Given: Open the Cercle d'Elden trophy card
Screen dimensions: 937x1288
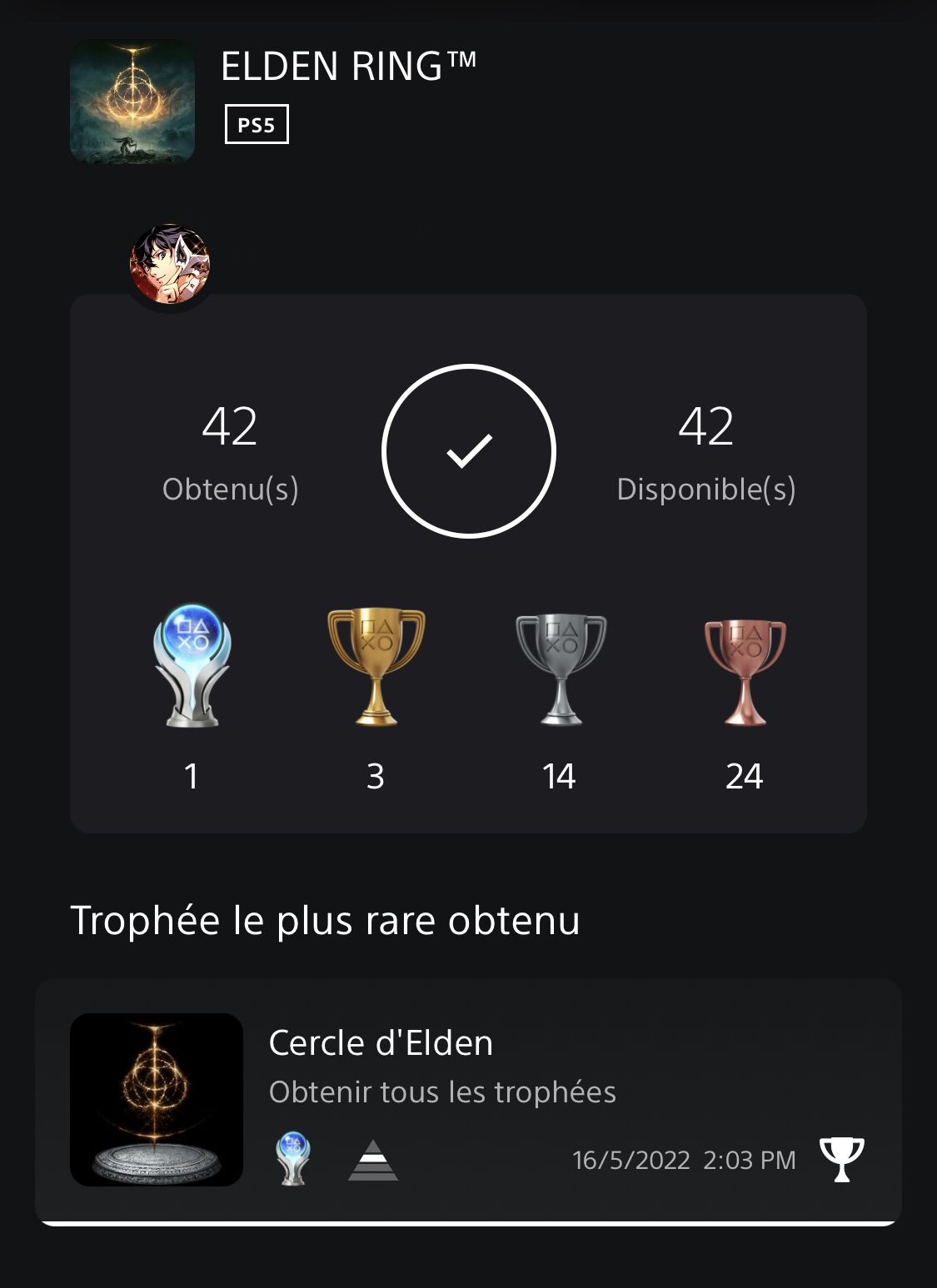Looking at the screenshot, I should tap(468, 1099).
